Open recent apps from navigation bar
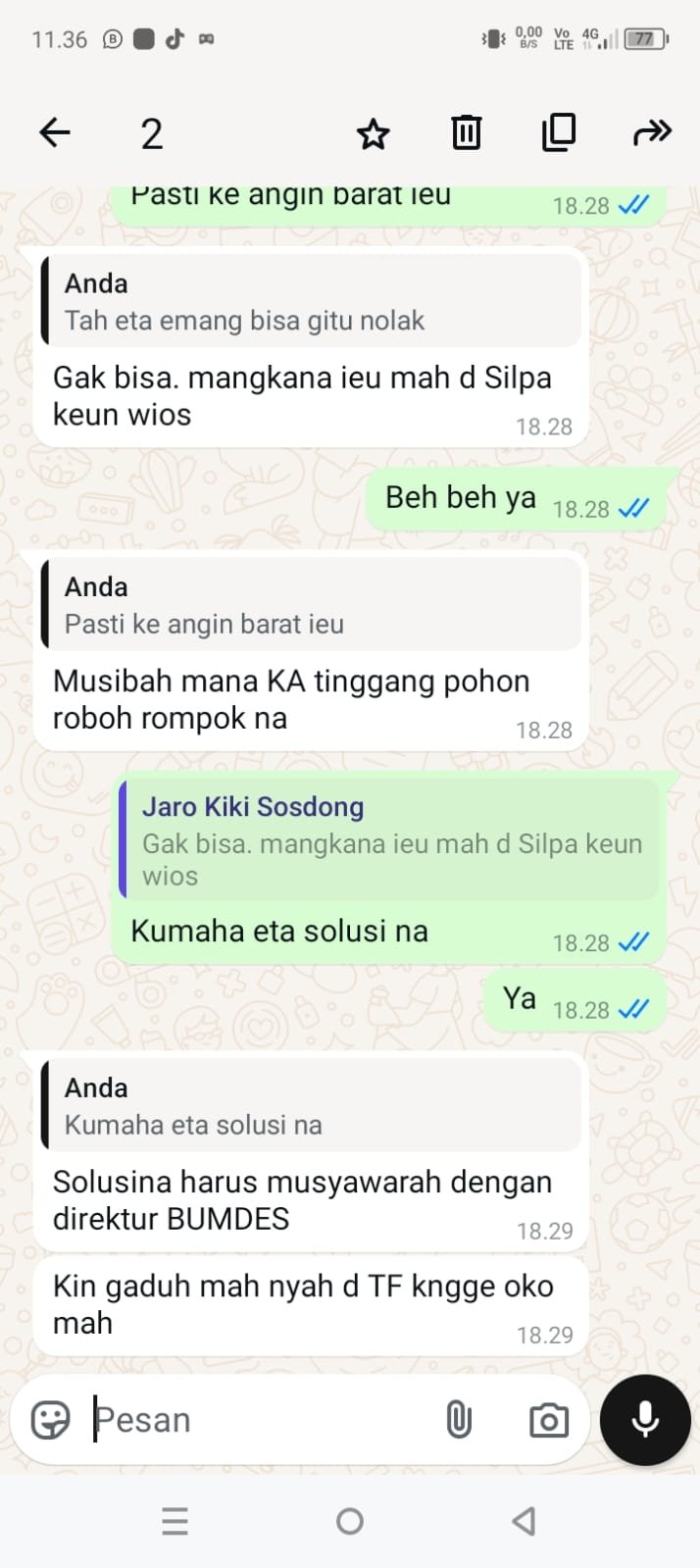The image size is (700, 1568). pos(175,1521)
